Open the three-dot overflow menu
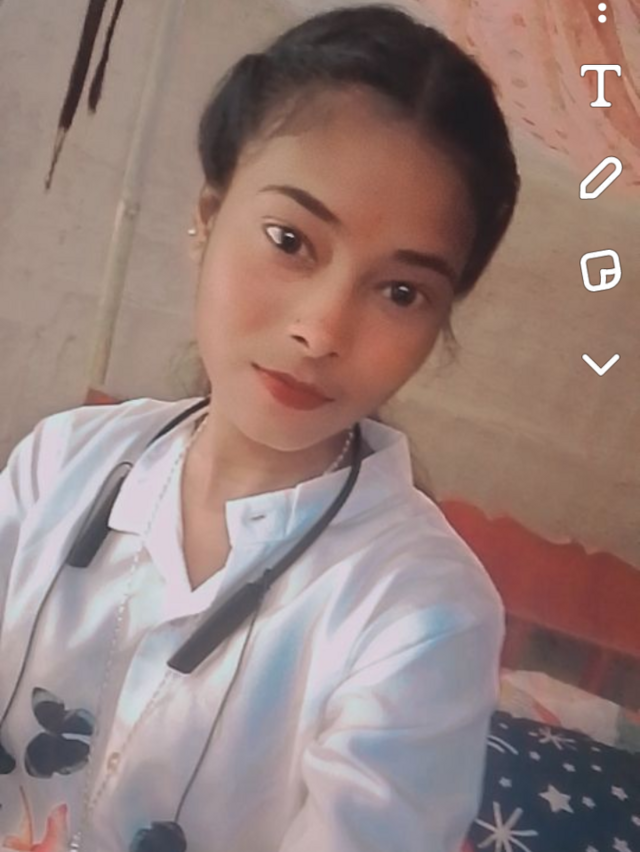Screen dimensions: 640x852 [x=602, y=12]
